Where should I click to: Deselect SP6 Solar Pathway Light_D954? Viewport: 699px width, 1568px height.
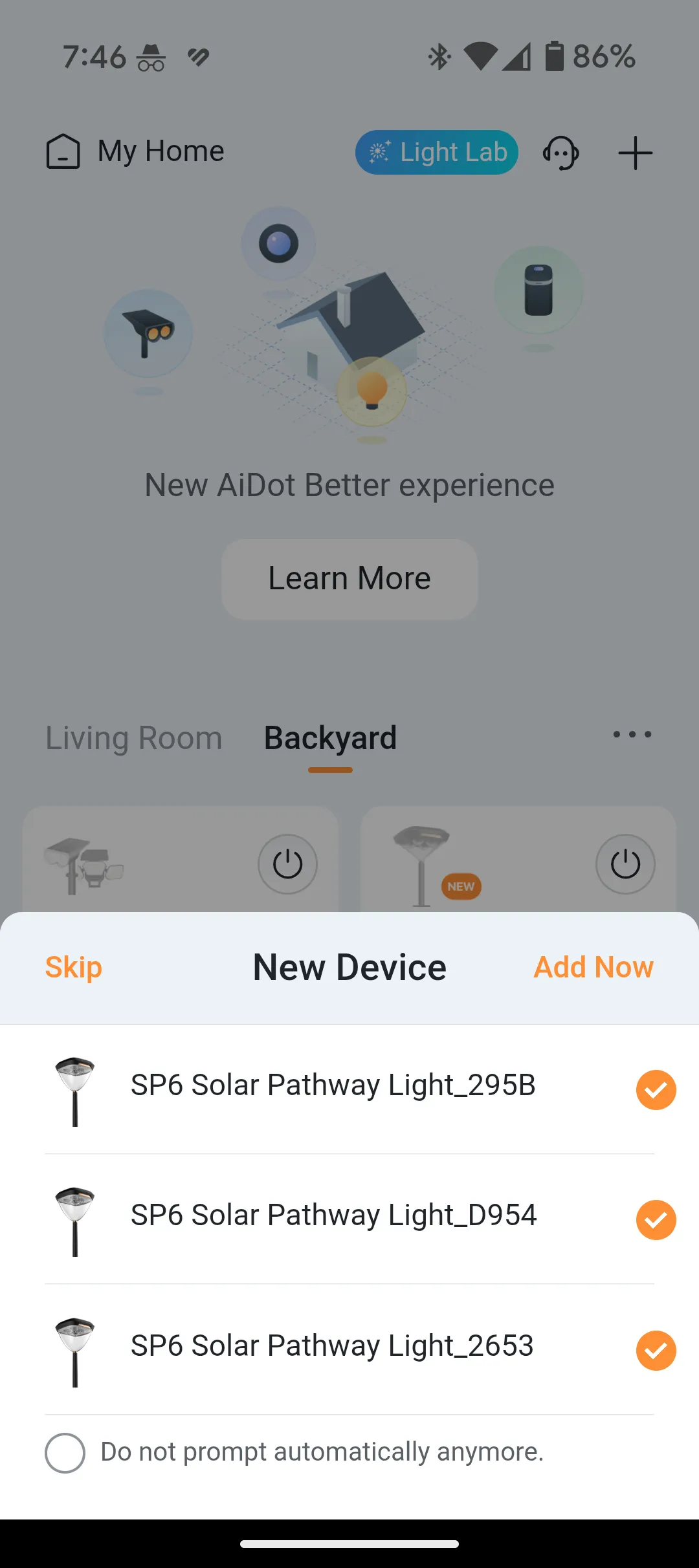(x=656, y=1220)
